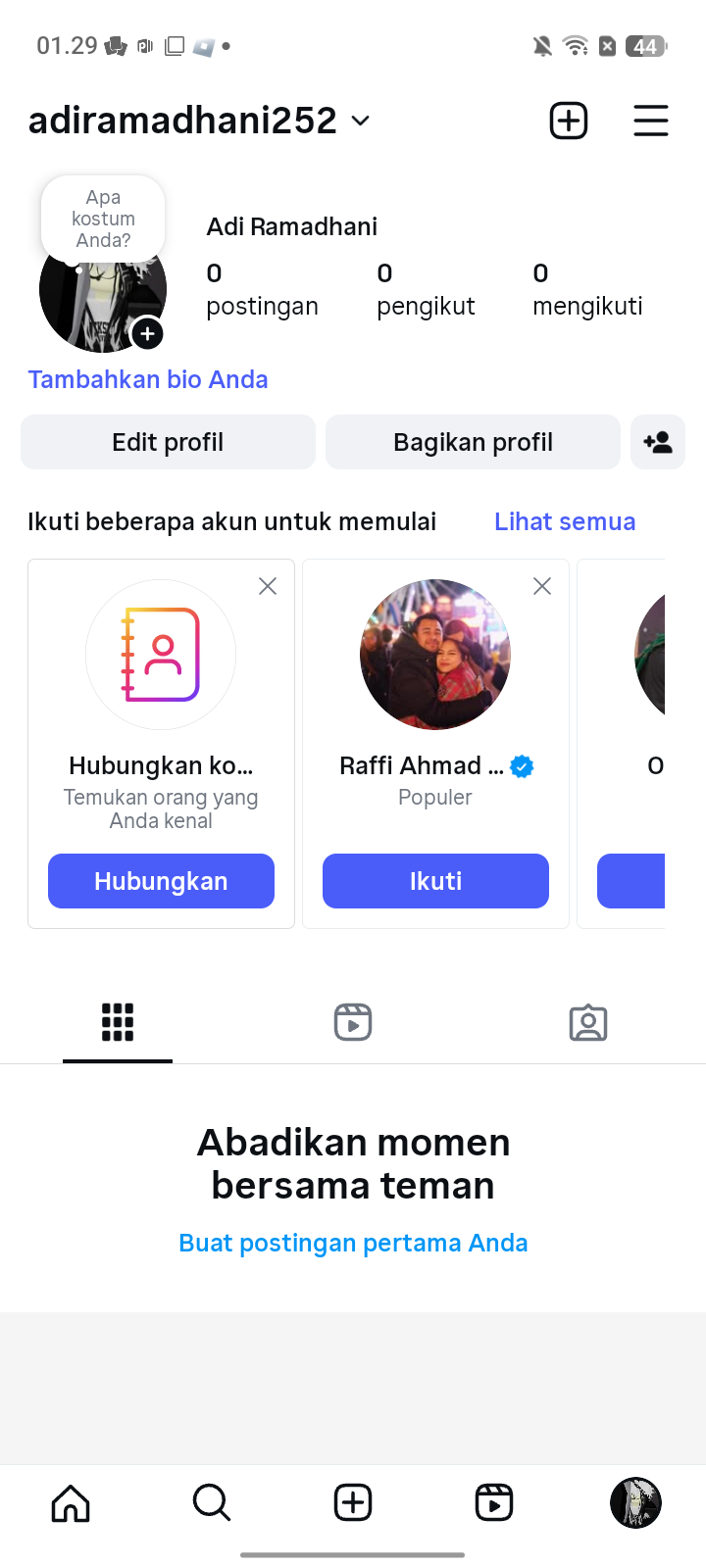Tap "Buat postingan pertama Anda" link

353,1243
